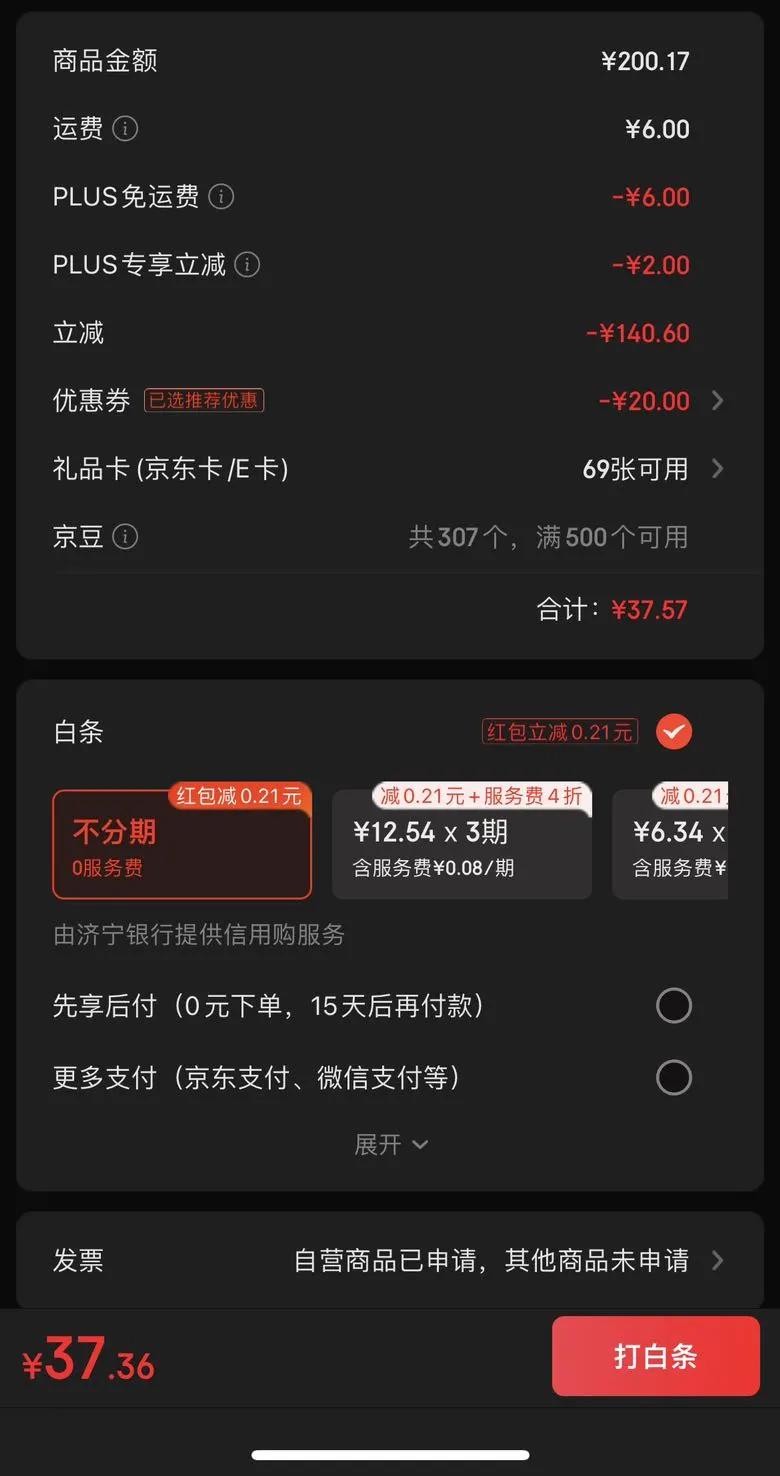This screenshot has height=1476, width=780.
Task: Open 礼品卡 (京东卡/E卡) row
Action: 390,469
